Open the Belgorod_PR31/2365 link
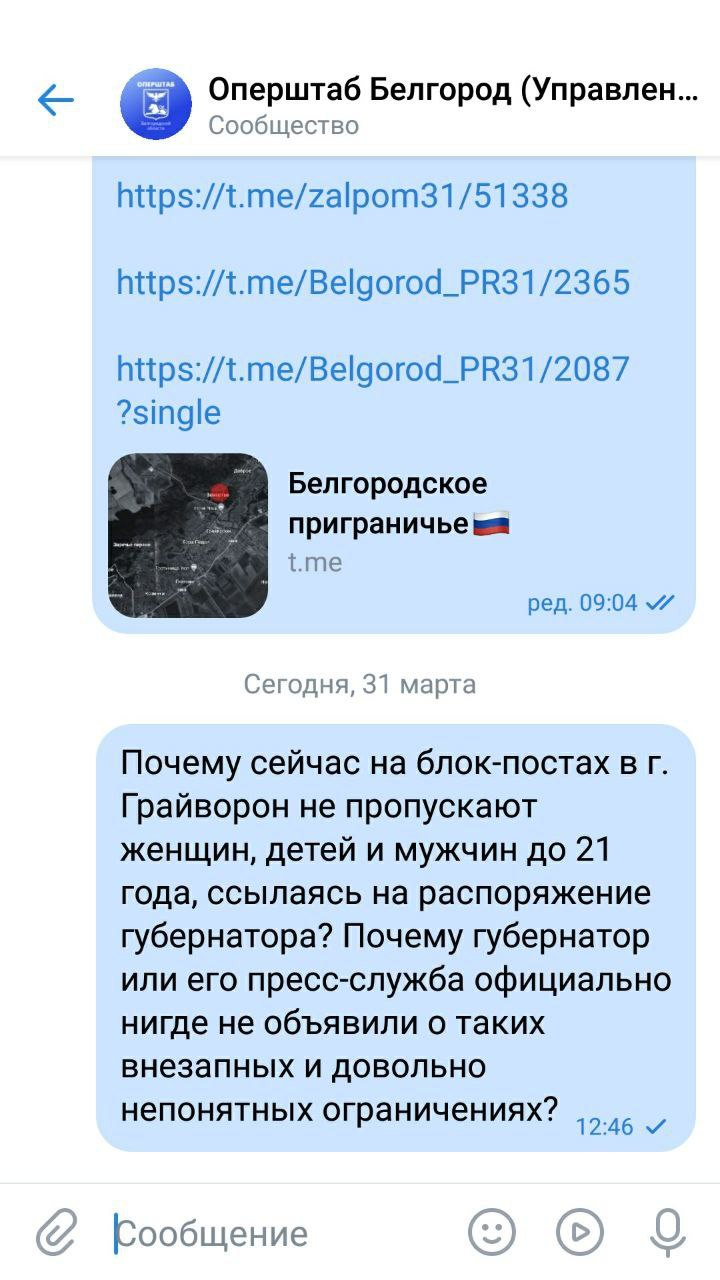Image resolution: width=720 pixels, height=1280 pixels. click(x=373, y=282)
